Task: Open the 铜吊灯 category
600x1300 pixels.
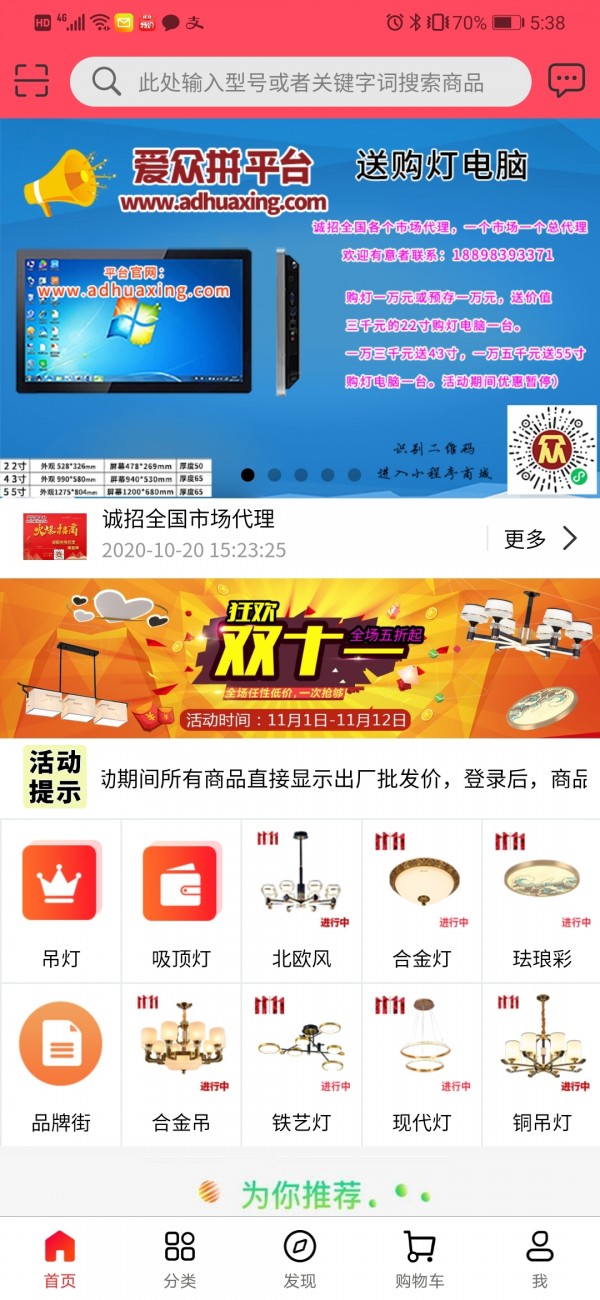Action: [x=541, y=1065]
